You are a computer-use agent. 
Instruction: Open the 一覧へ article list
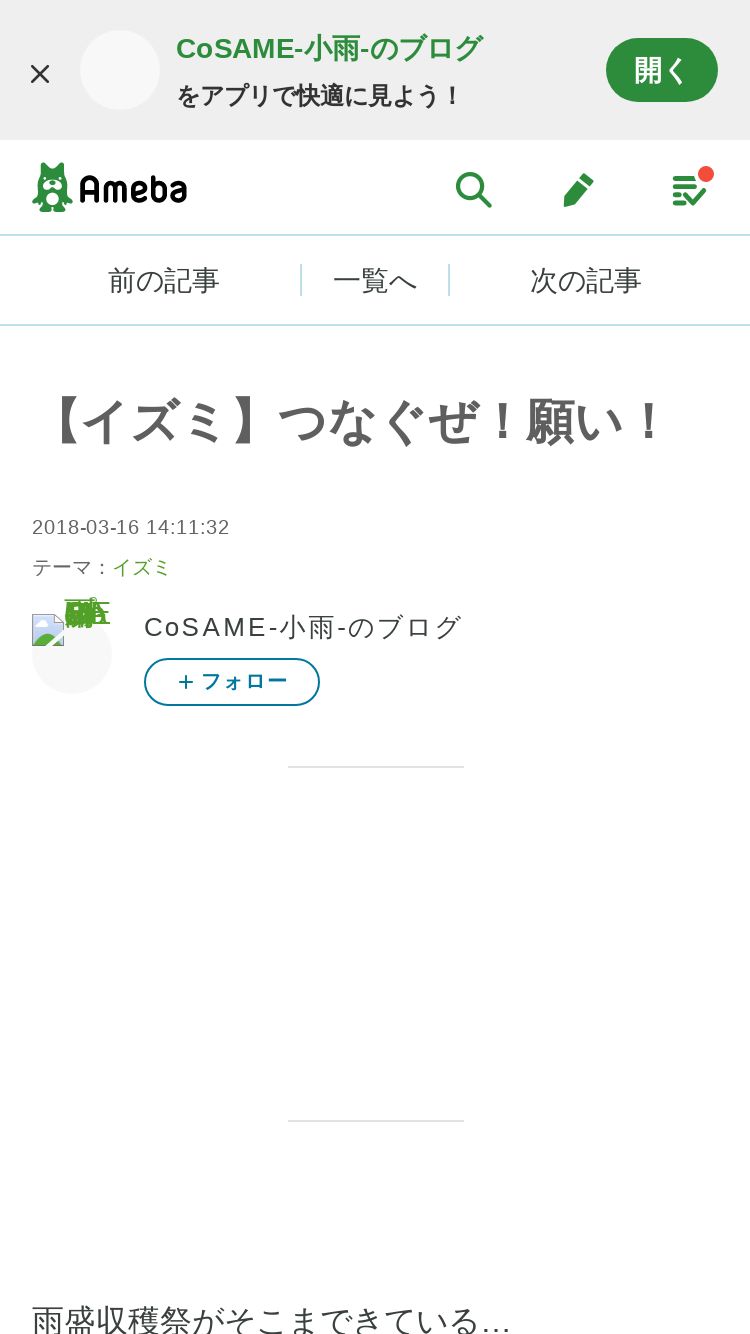click(375, 280)
